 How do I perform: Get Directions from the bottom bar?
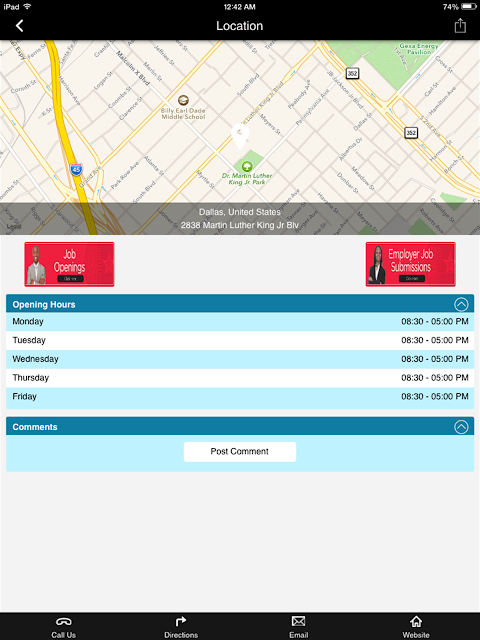[x=181, y=627]
